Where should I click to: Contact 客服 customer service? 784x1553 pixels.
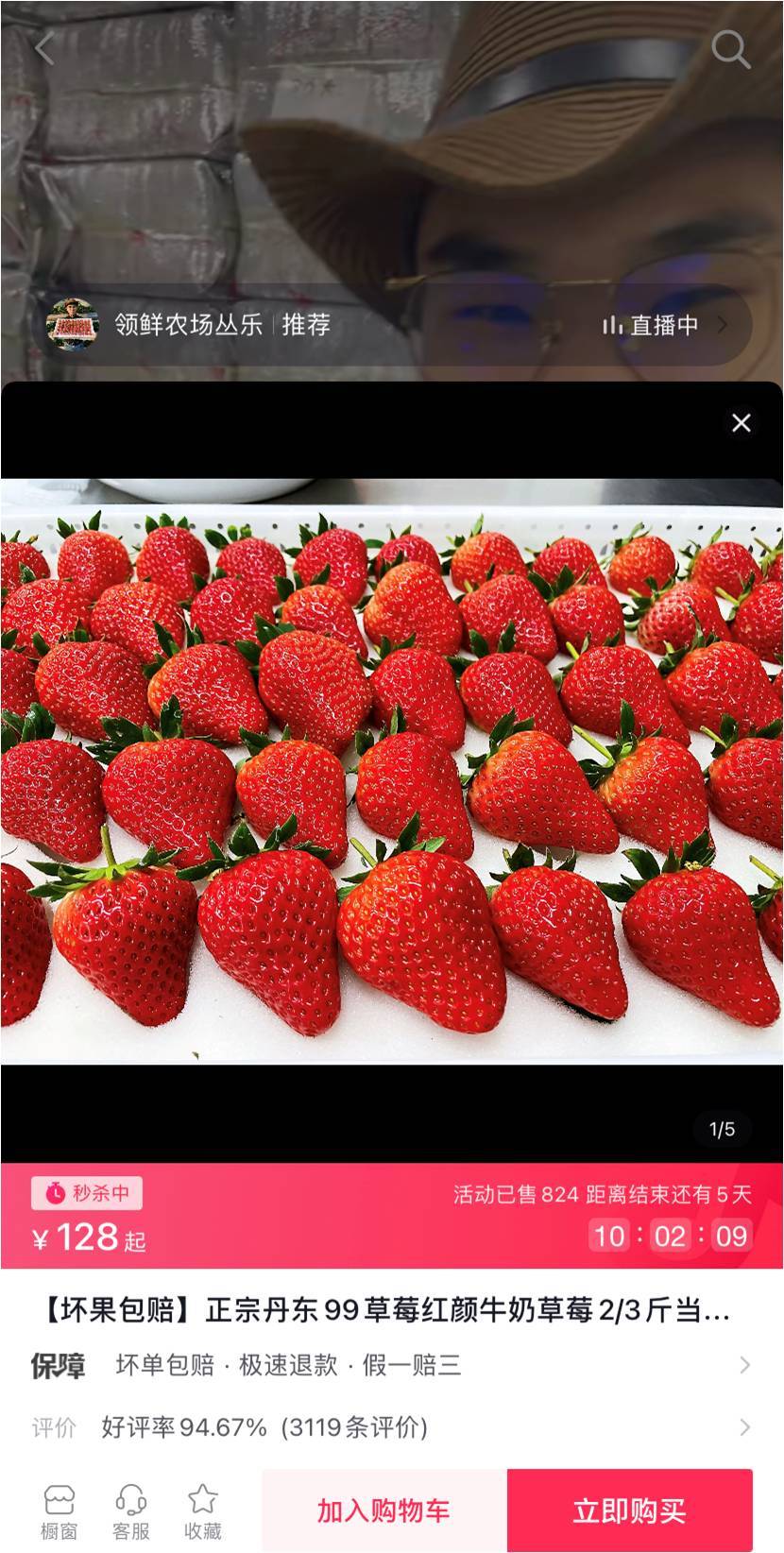pos(130,1511)
